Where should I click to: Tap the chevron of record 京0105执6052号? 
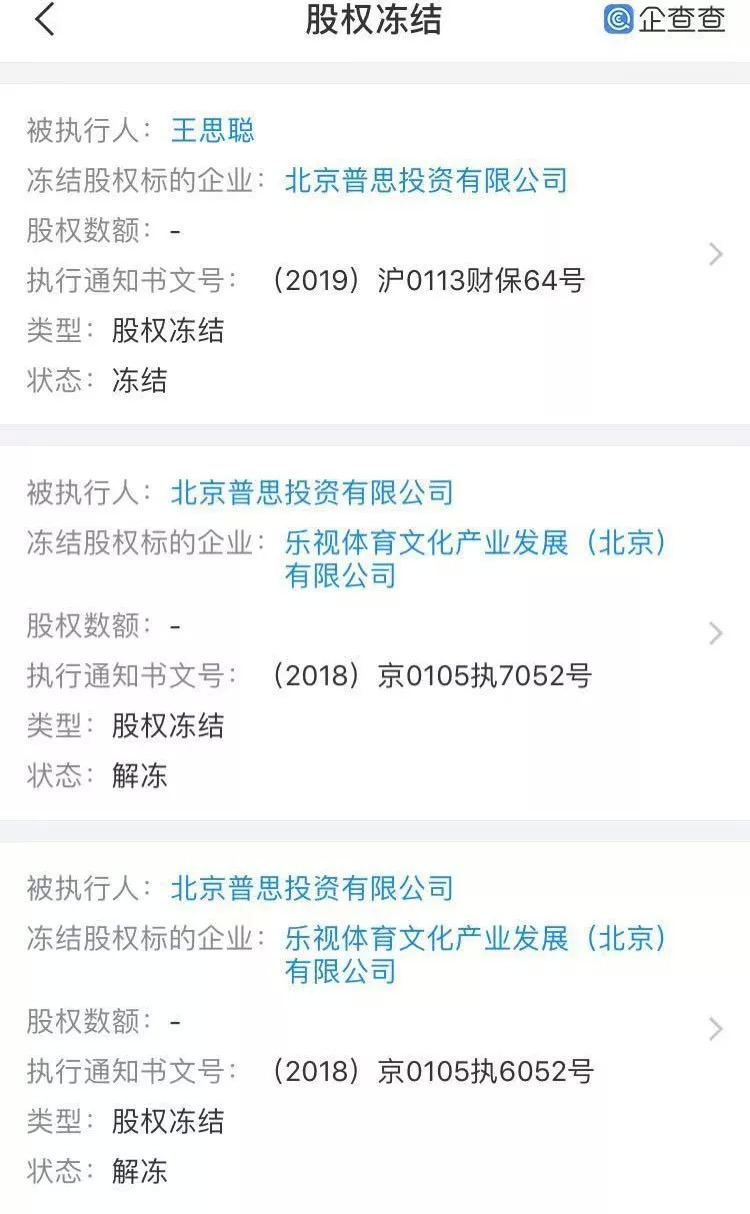[x=715, y=1029]
